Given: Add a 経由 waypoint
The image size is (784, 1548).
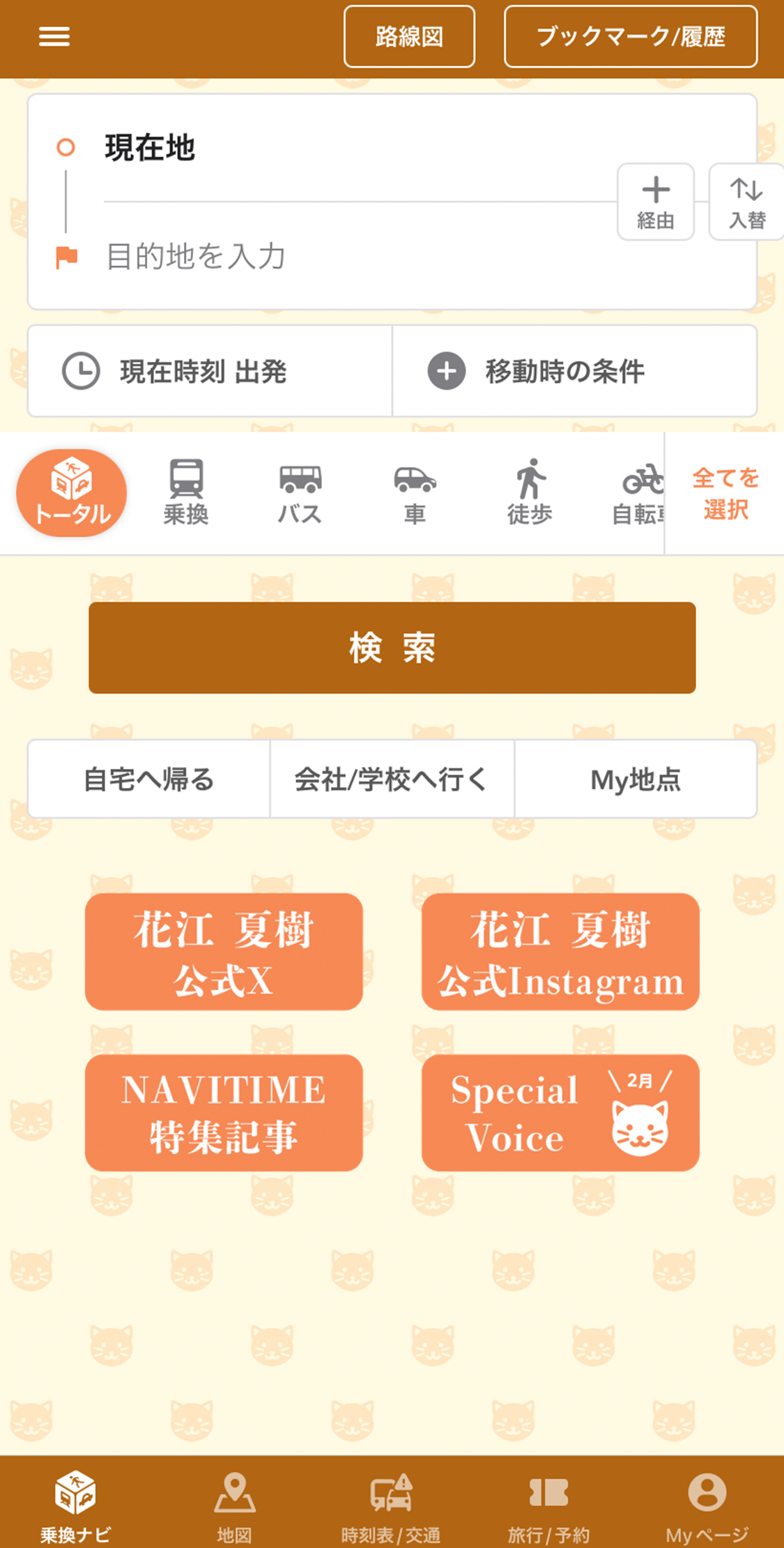Looking at the screenshot, I should 655,202.
